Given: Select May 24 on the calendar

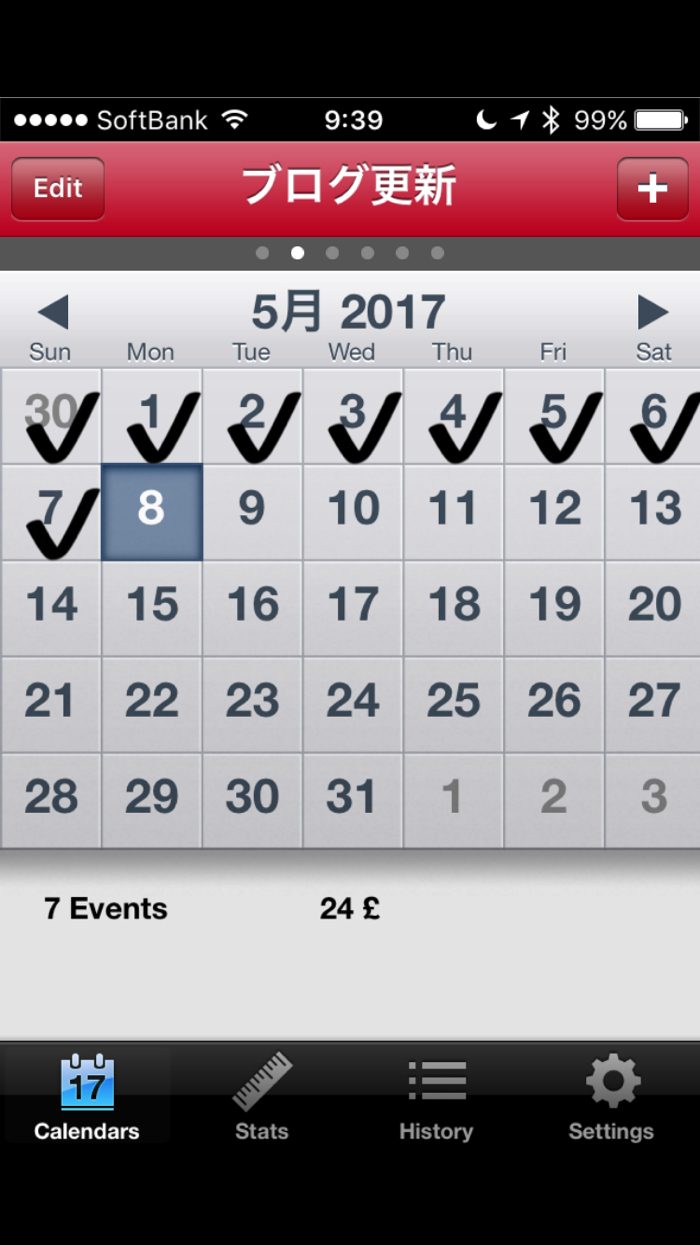Looking at the screenshot, I should point(353,702).
